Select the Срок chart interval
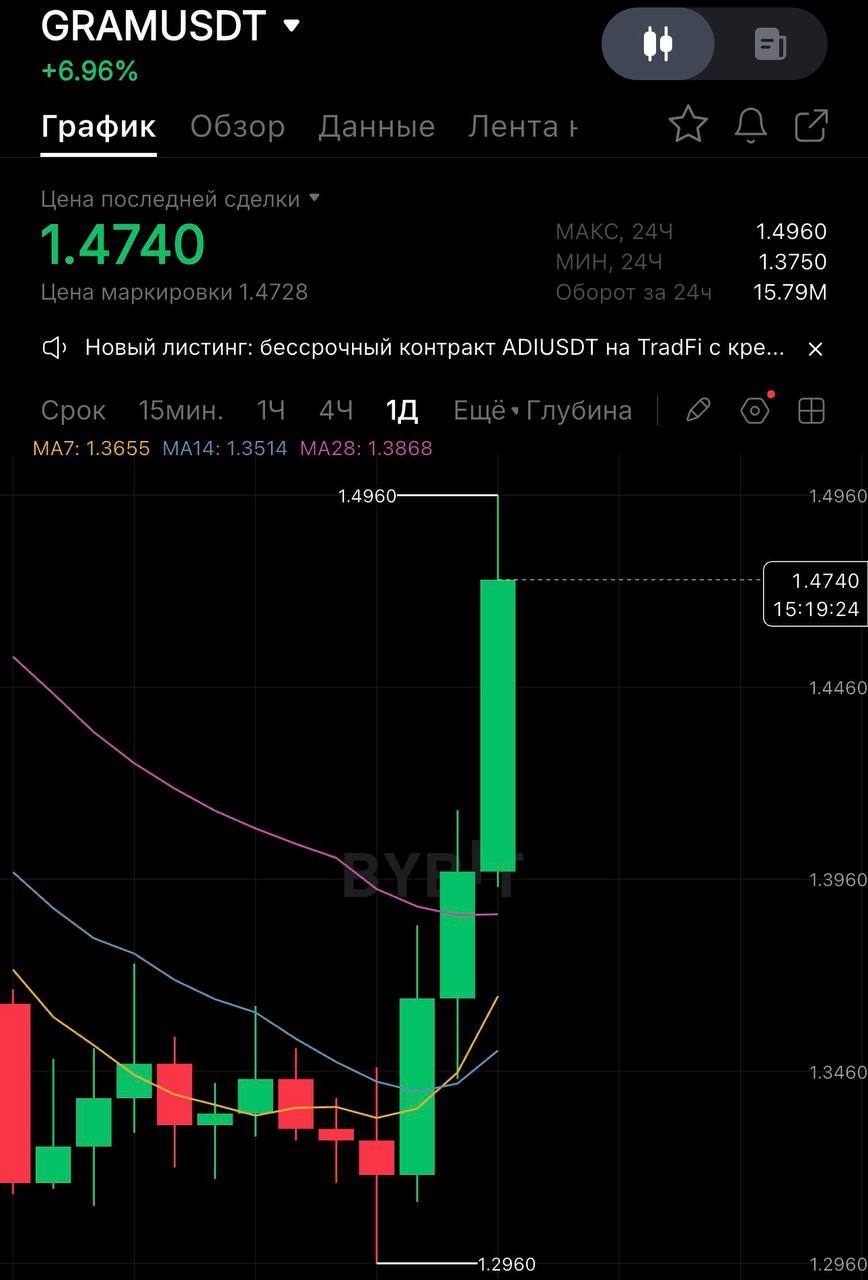The image size is (868, 1280). 73,410
